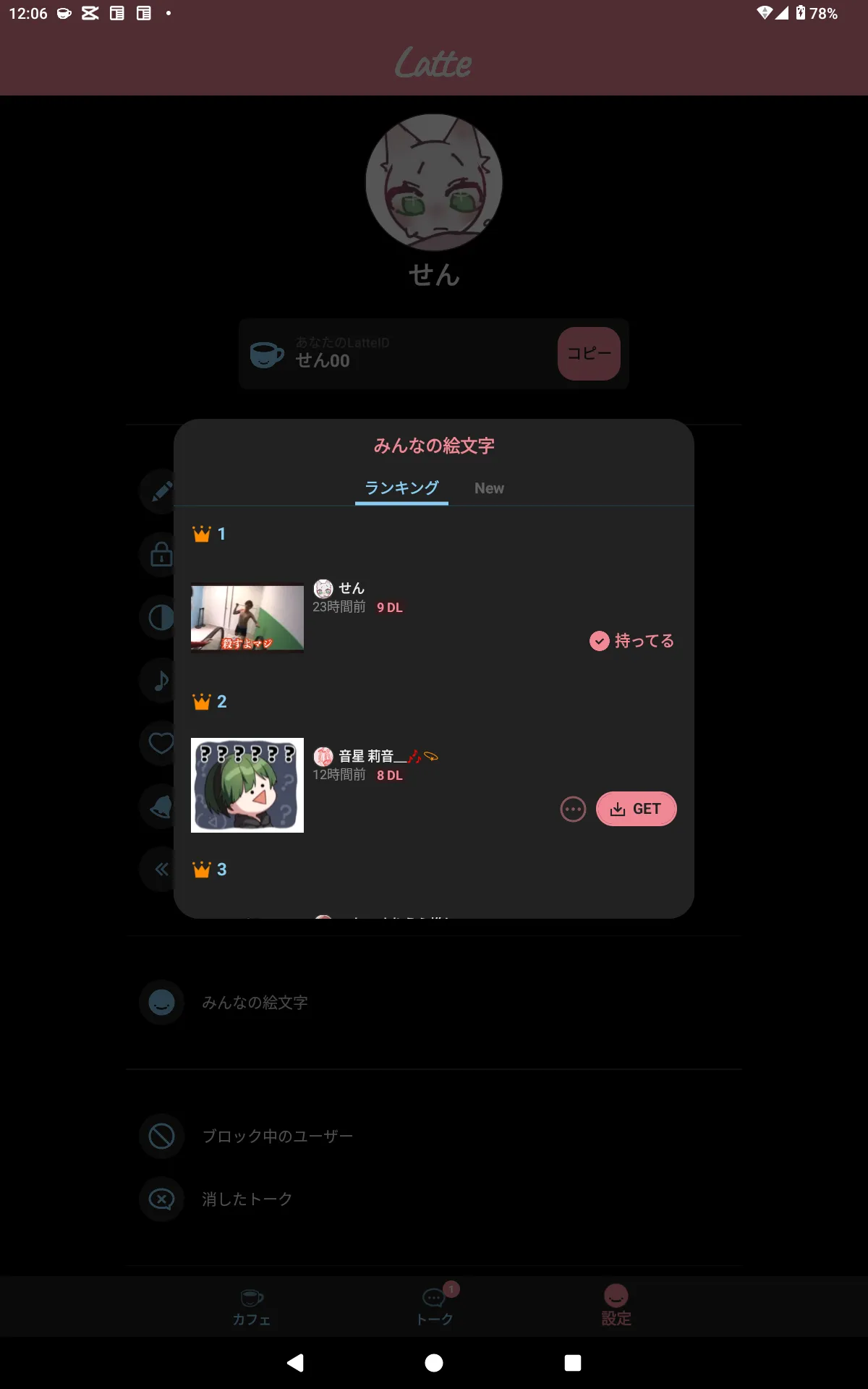
Task: Download the emoji by 音星 莉音 with GET
Action: (x=636, y=809)
